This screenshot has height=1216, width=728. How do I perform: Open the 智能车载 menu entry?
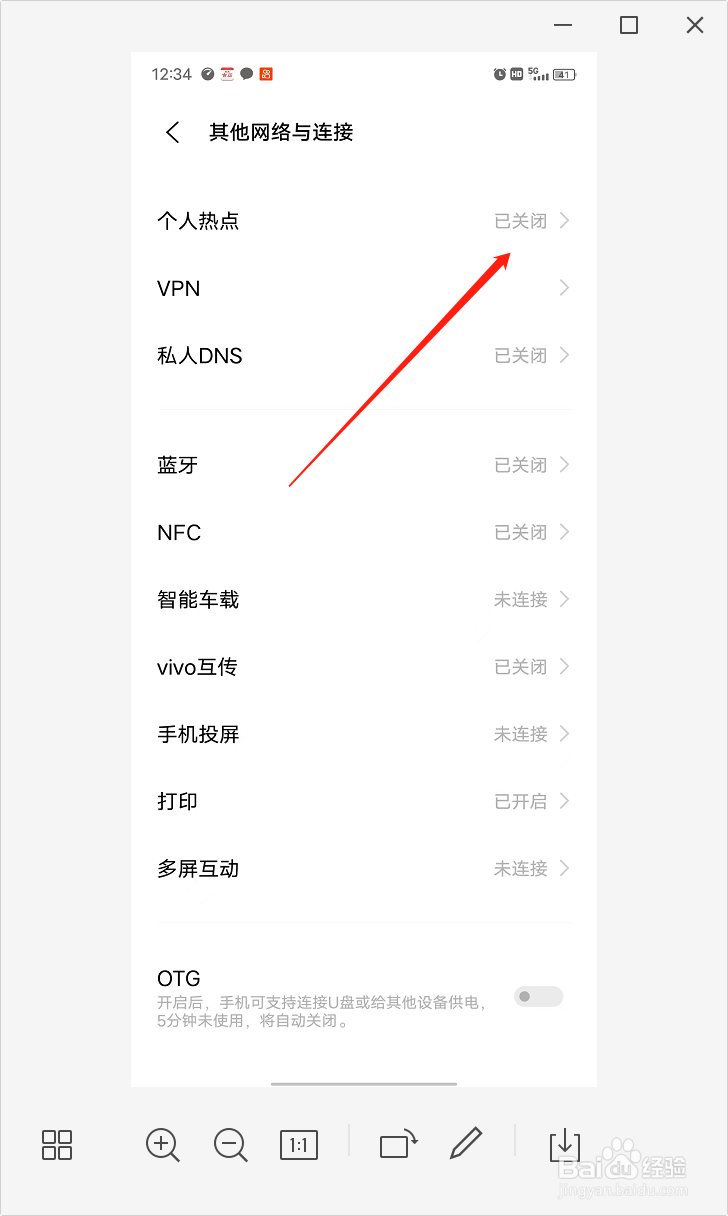tap(364, 599)
